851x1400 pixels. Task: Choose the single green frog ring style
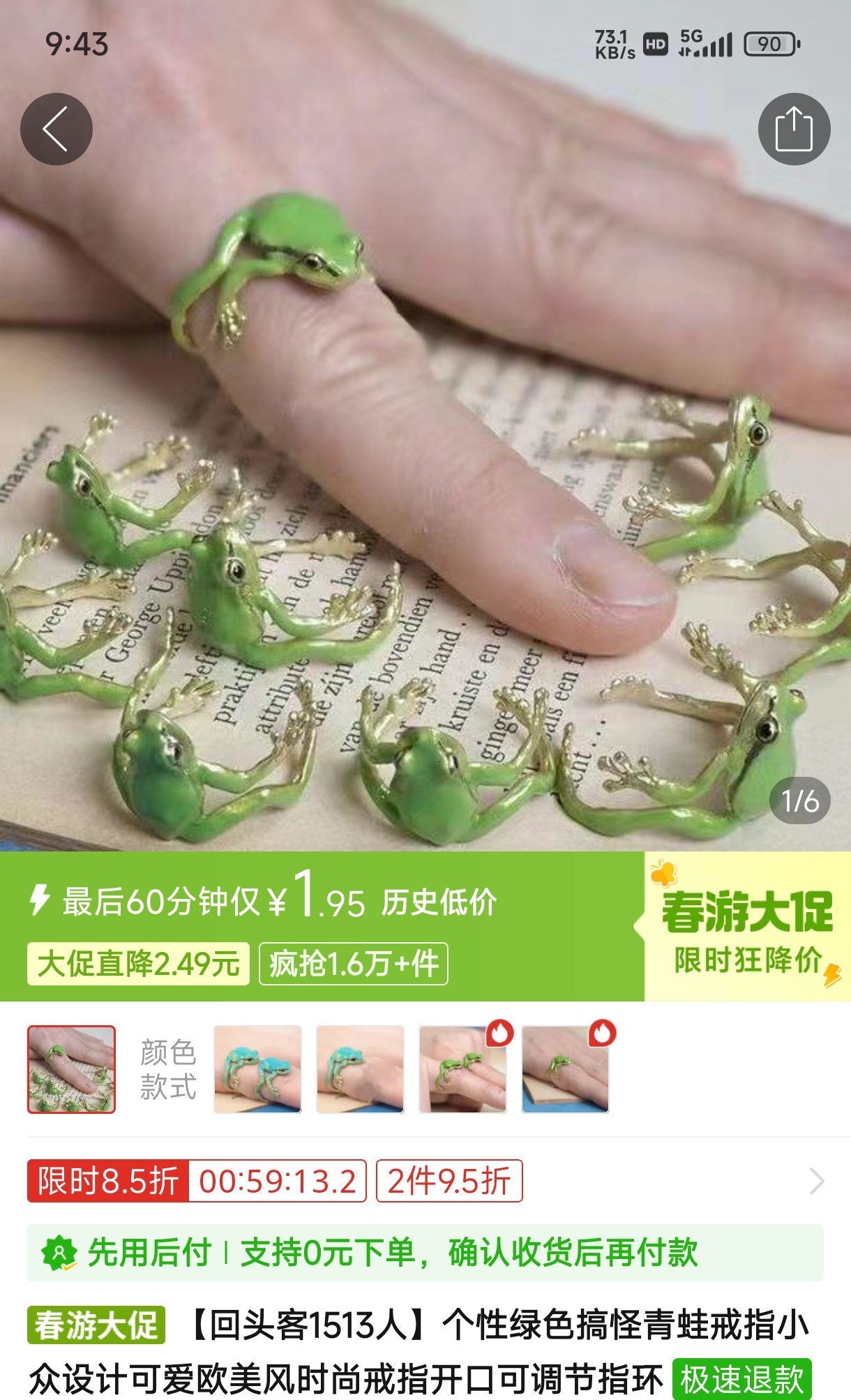click(565, 1069)
